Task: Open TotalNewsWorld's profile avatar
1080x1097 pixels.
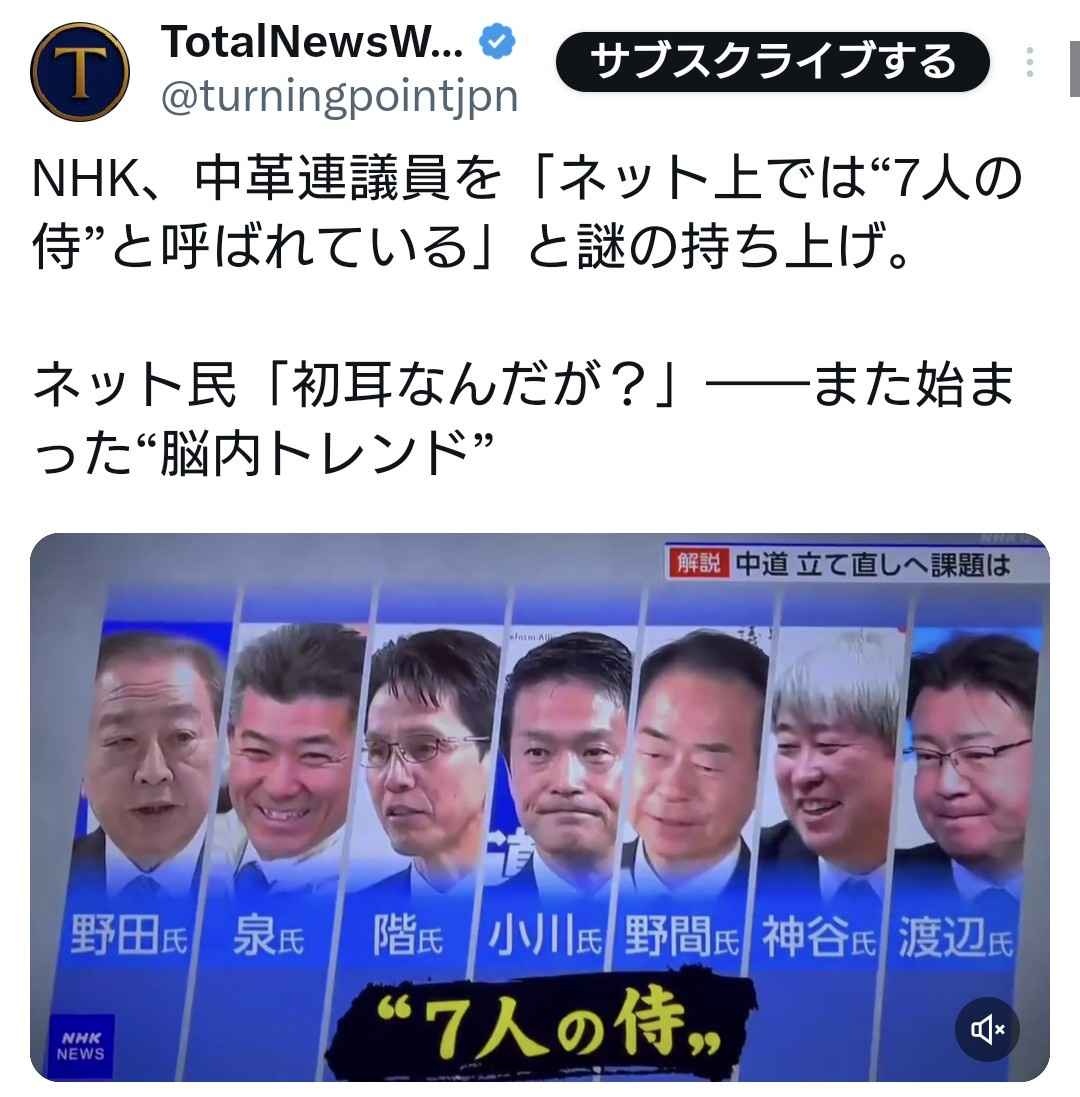Action: coord(80,72)
